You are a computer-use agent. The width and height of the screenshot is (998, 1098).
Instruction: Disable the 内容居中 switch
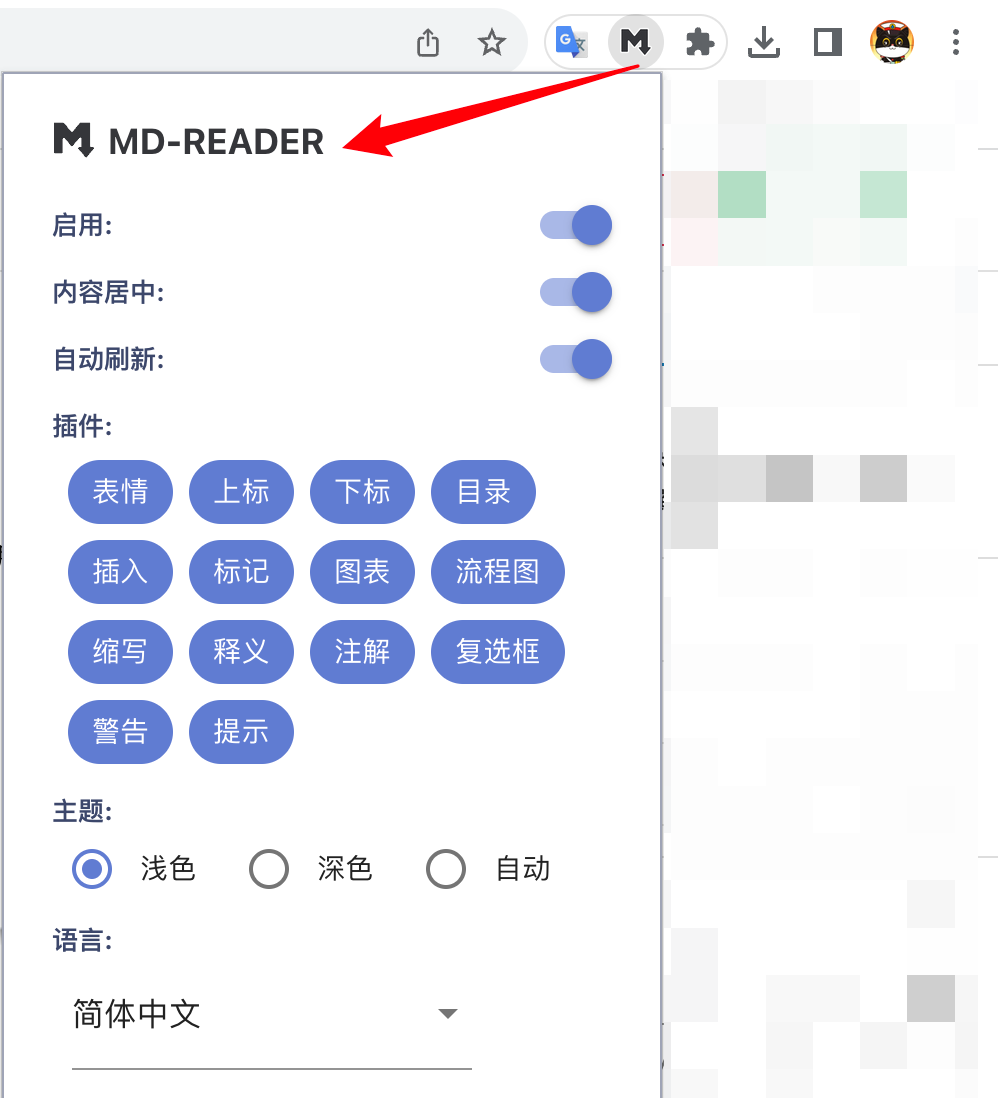point(576,292)
